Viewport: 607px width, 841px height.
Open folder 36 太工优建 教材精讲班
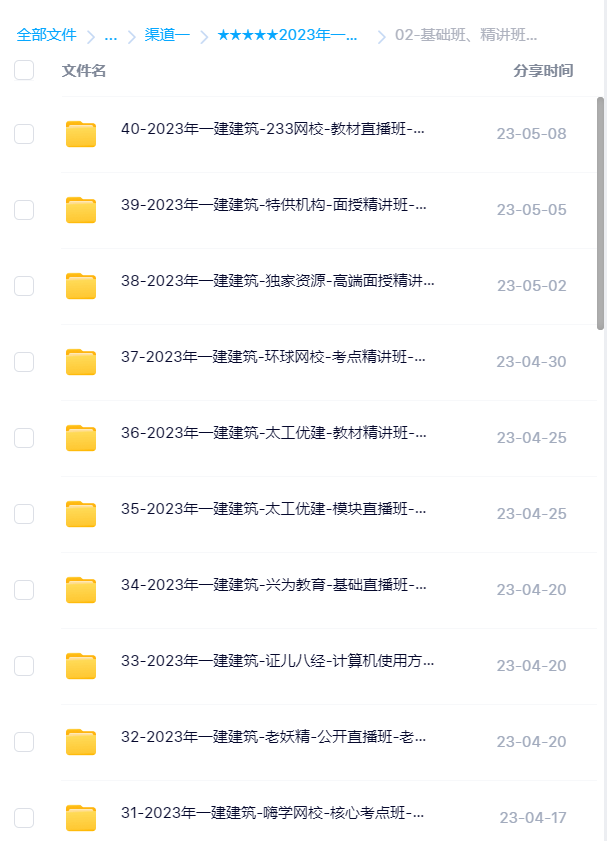point(273,433)
